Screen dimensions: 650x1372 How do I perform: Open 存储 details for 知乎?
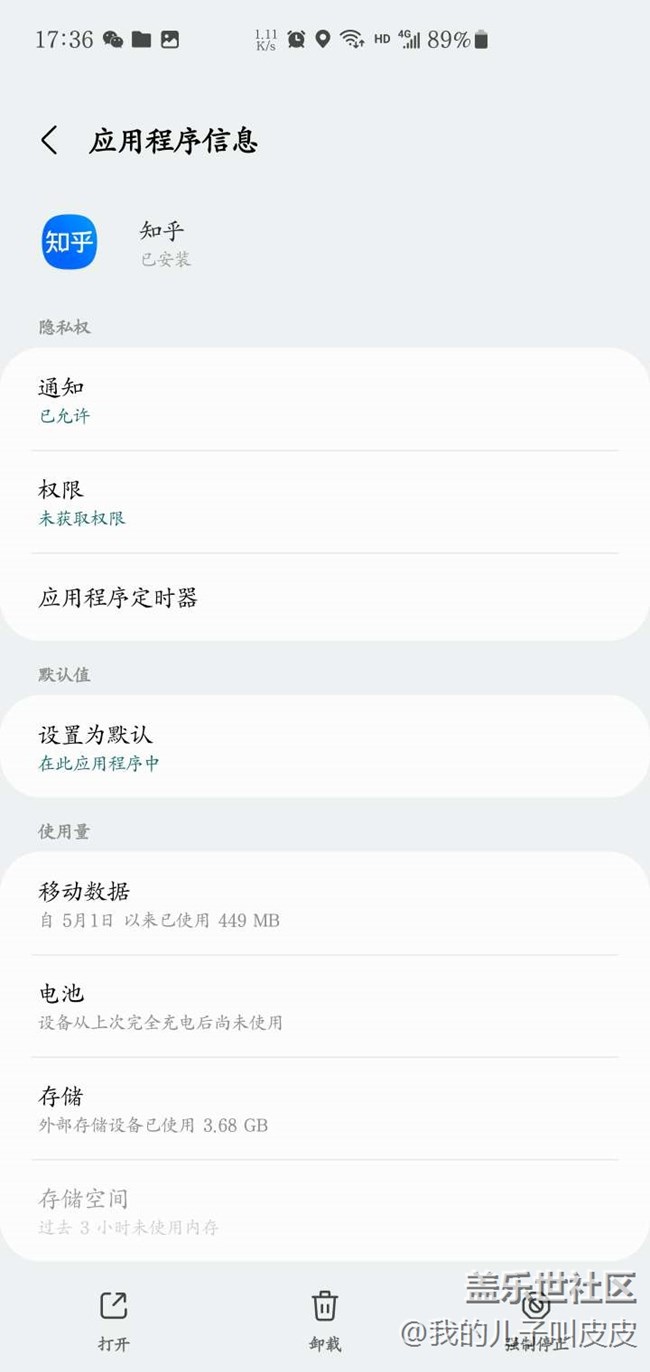(x=324, y=1109)
